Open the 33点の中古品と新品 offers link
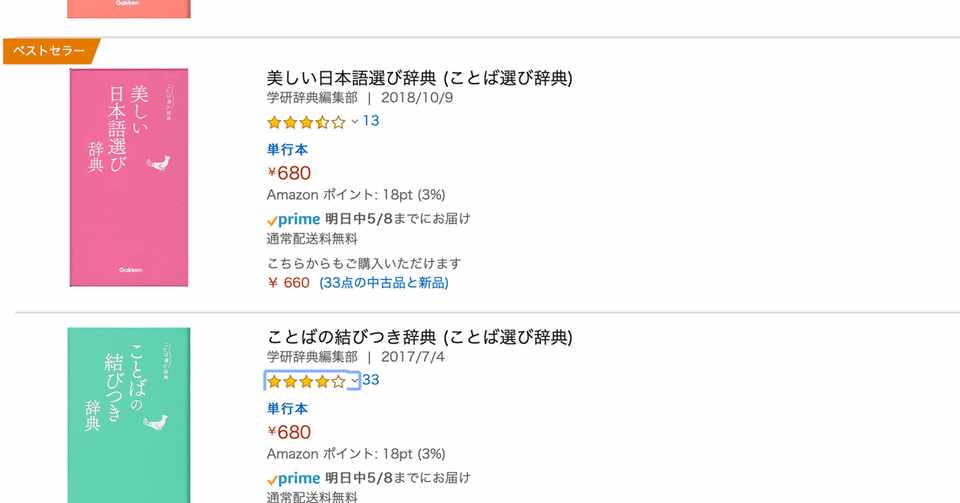Image resolution: width=960 pixels, height=503 pixels. [x=384, y=283]
